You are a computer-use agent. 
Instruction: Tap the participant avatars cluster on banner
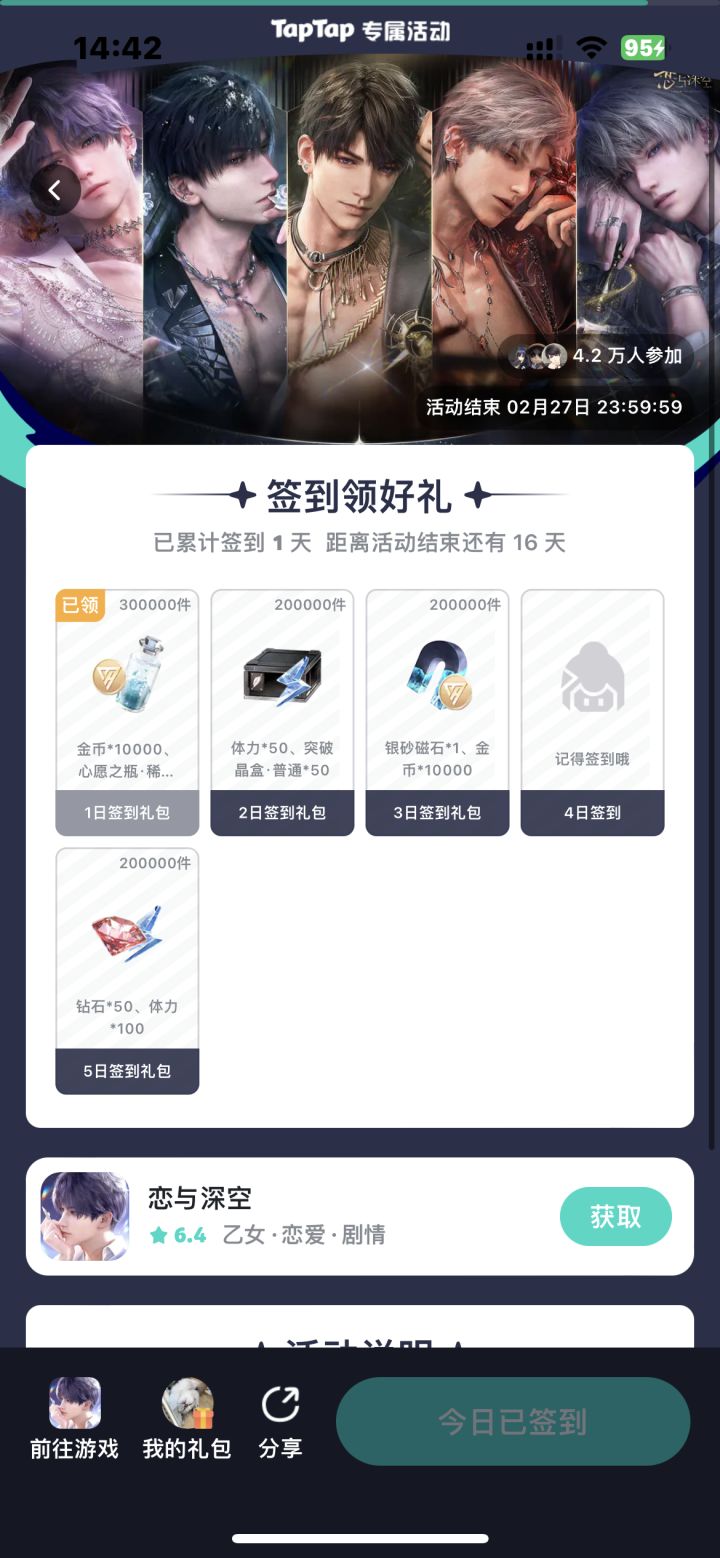click(x=537, y=356)
